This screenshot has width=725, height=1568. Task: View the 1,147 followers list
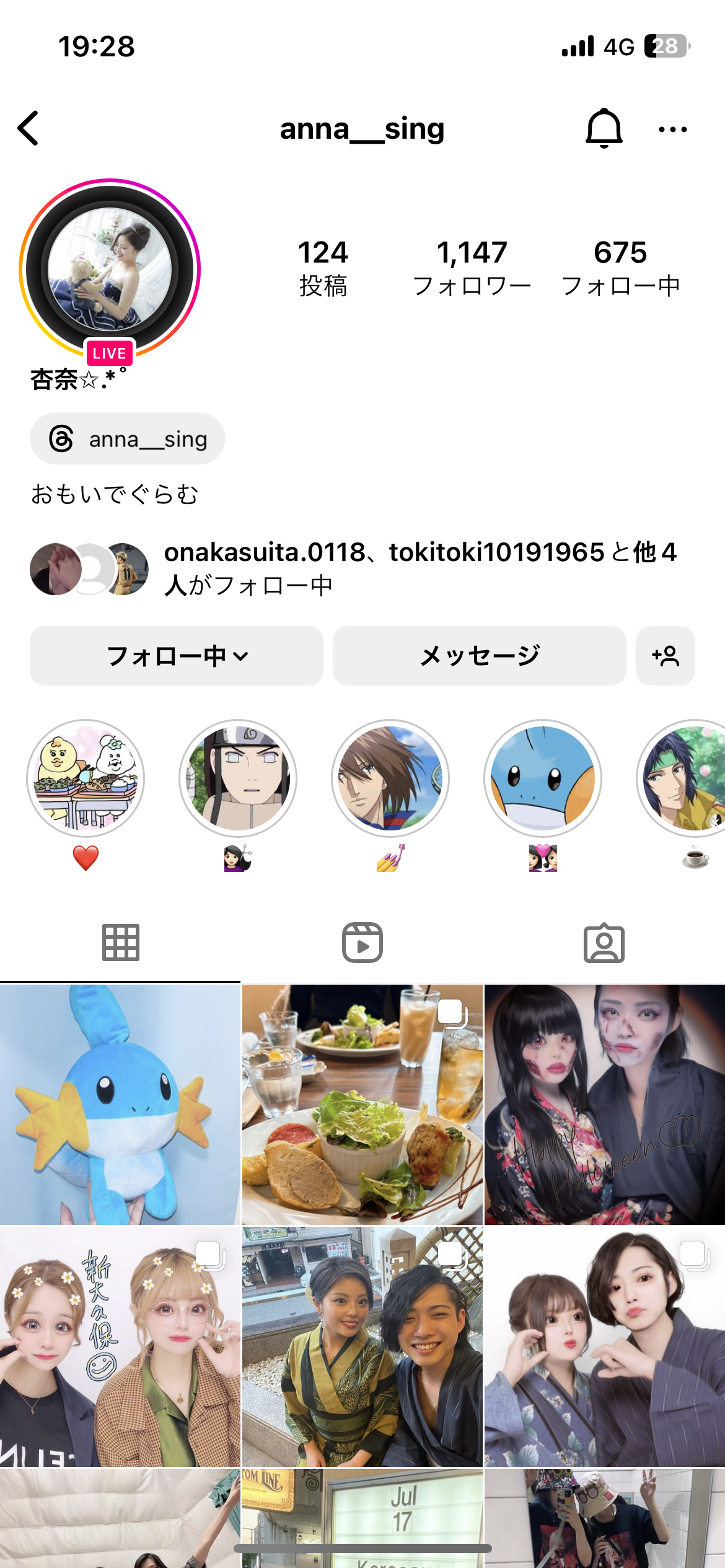(472, 265)
